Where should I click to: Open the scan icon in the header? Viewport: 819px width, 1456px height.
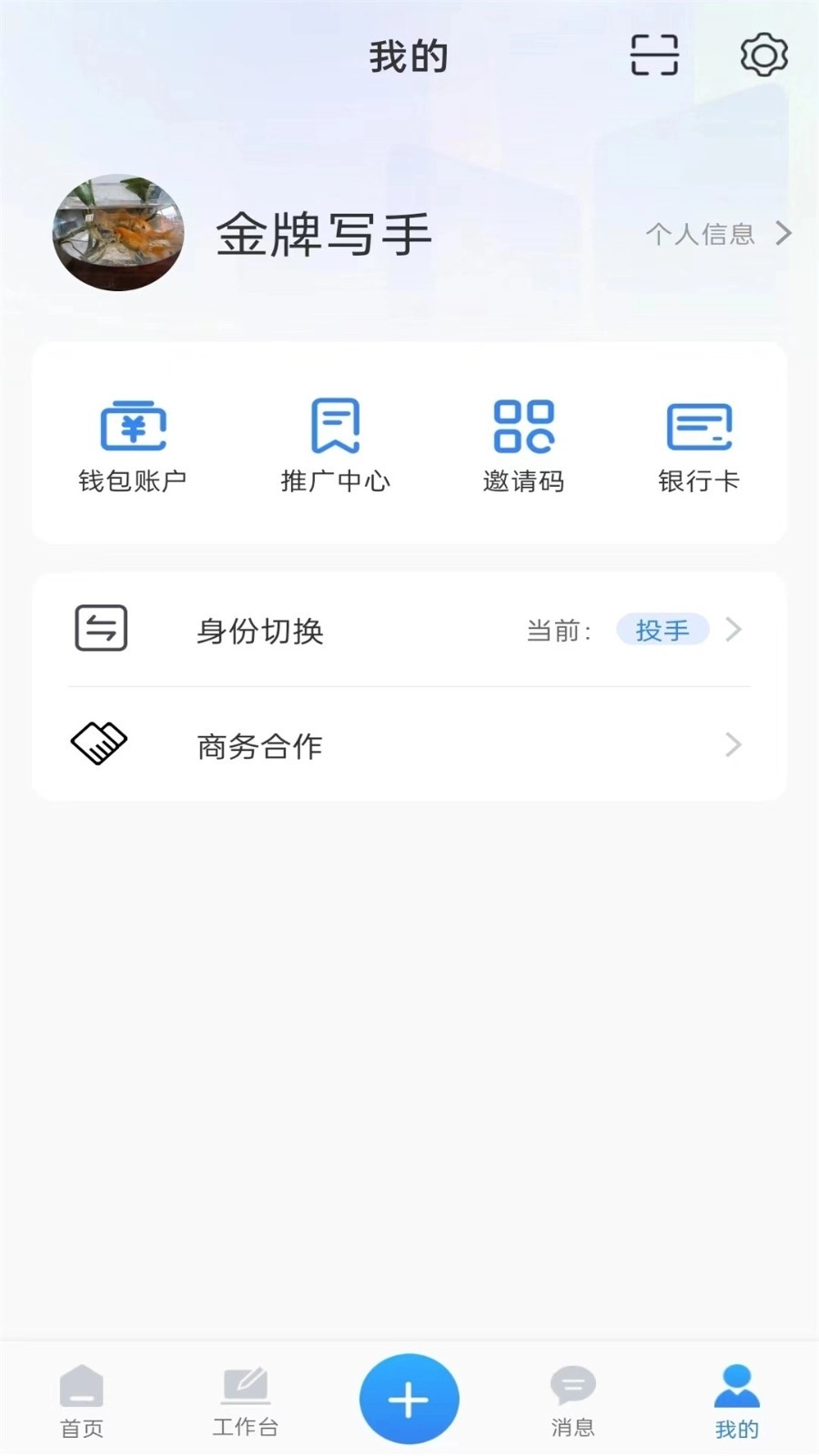(x=654, y=55)
